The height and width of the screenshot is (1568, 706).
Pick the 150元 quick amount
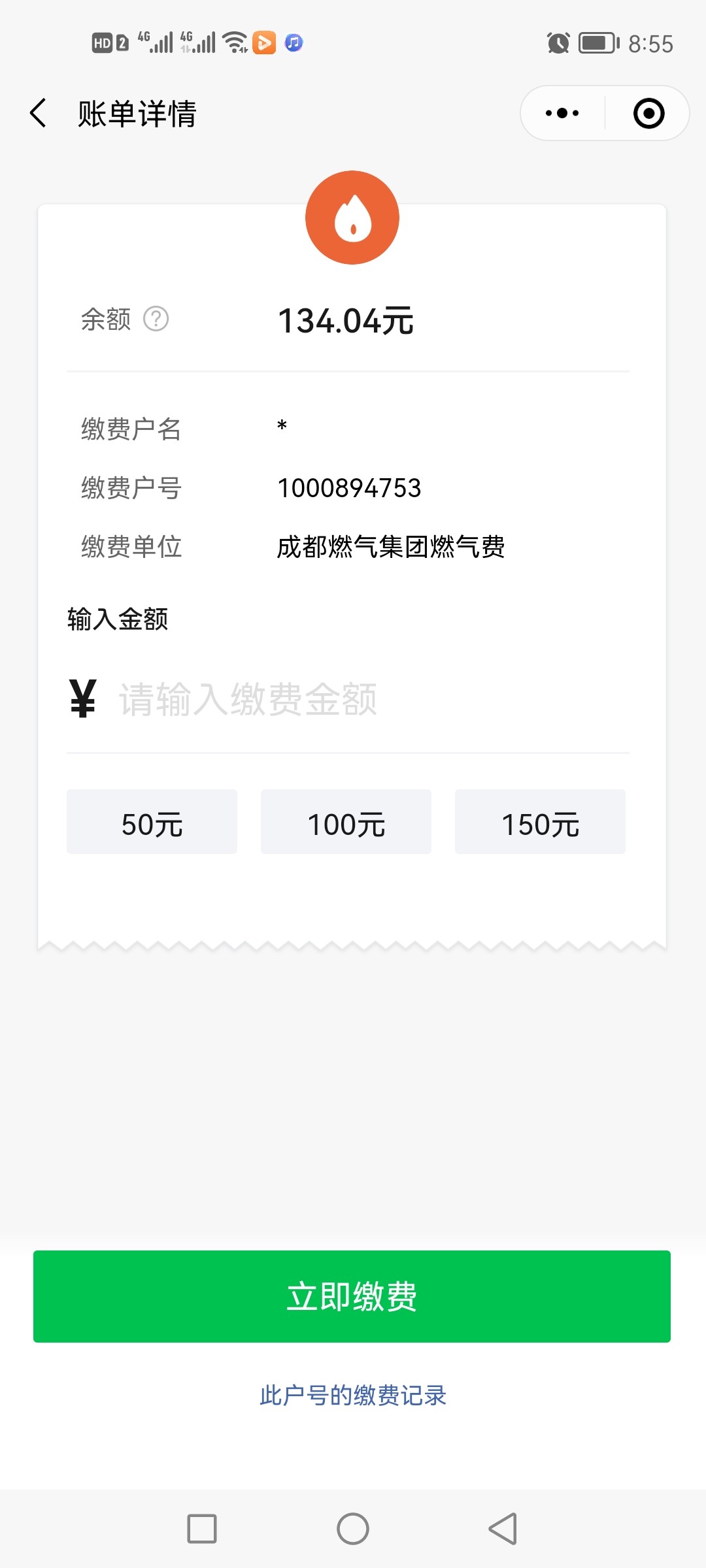pos(540,822)
